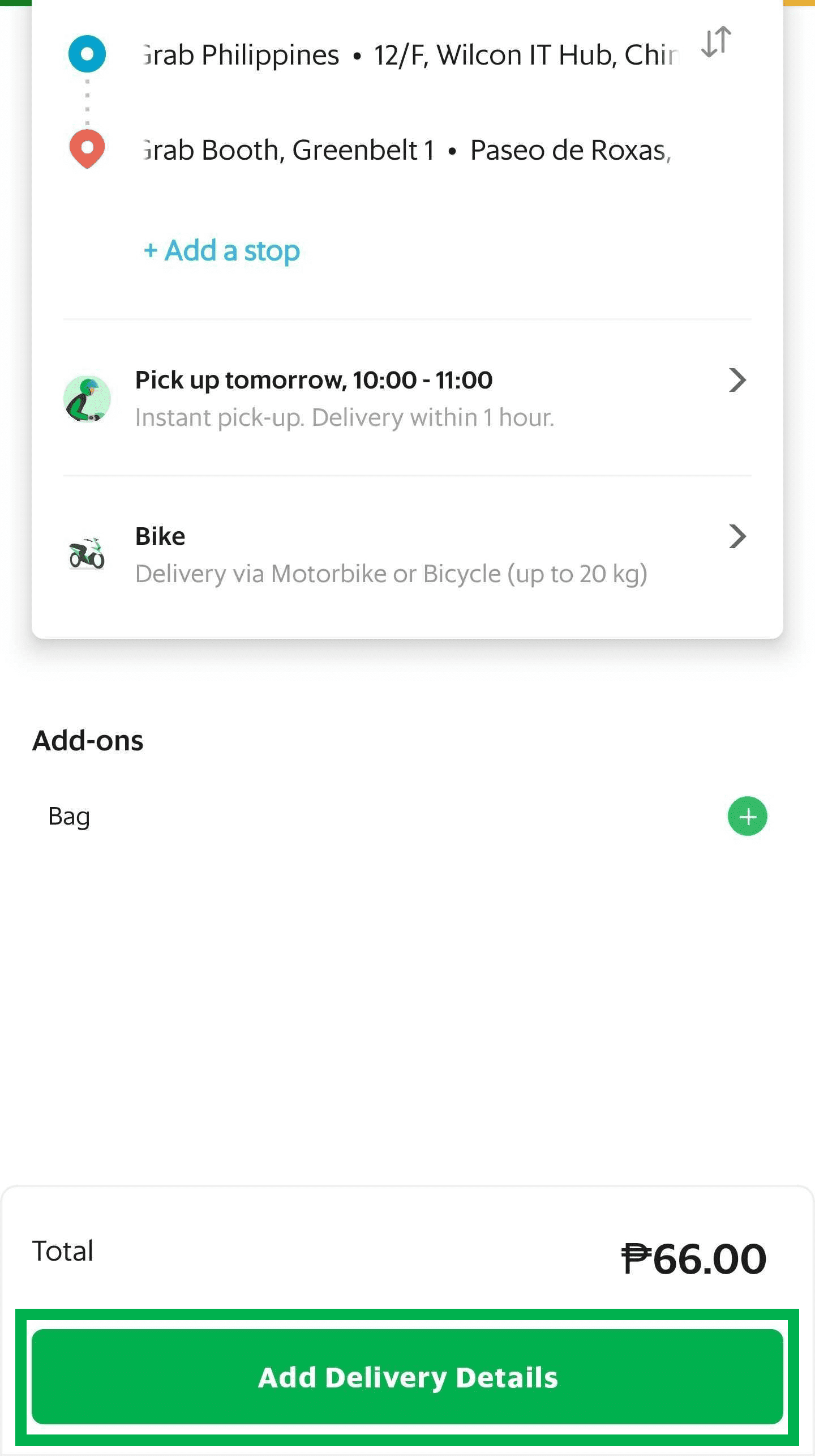
Task: Tap the Add a stop link
Action: tap(222, 250)
